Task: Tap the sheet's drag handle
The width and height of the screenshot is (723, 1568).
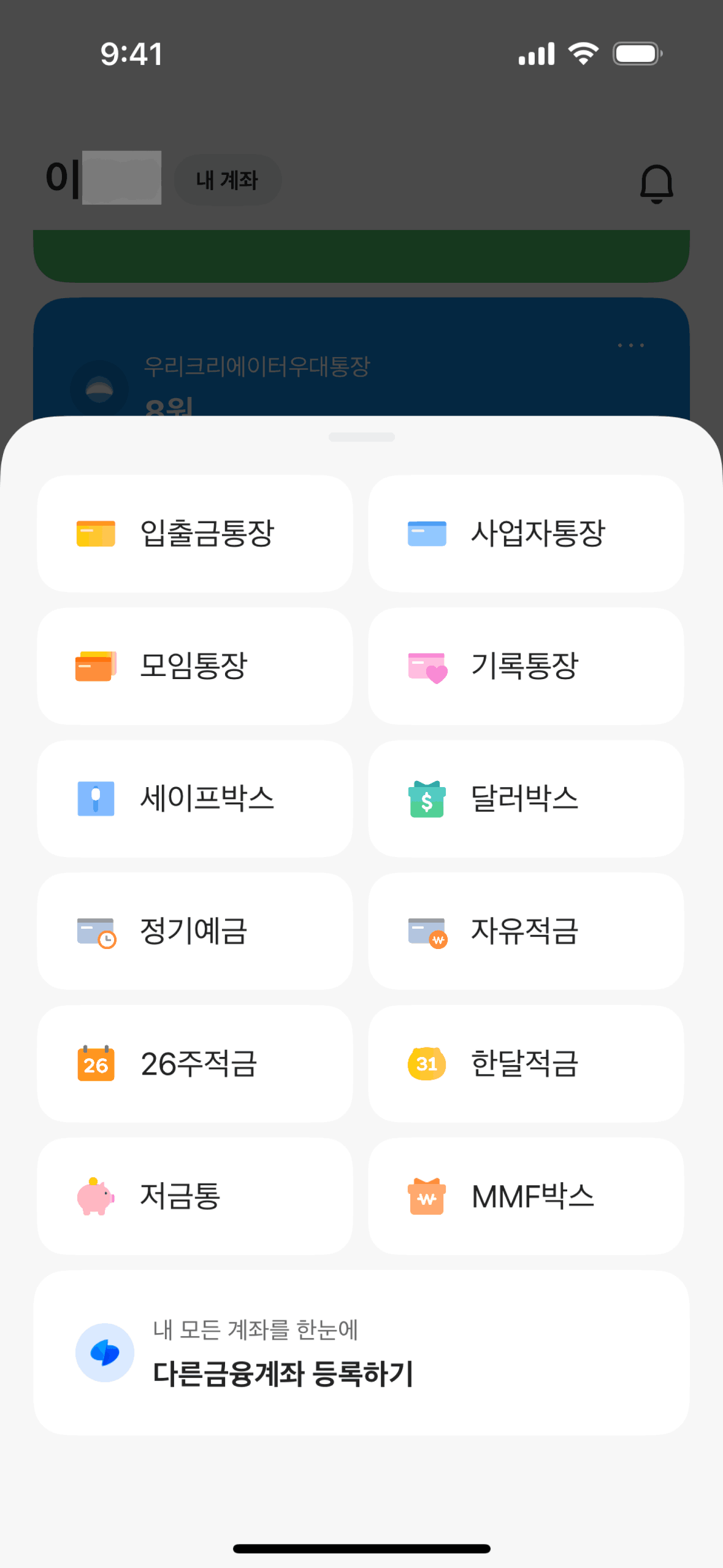Action: [361, 437]
